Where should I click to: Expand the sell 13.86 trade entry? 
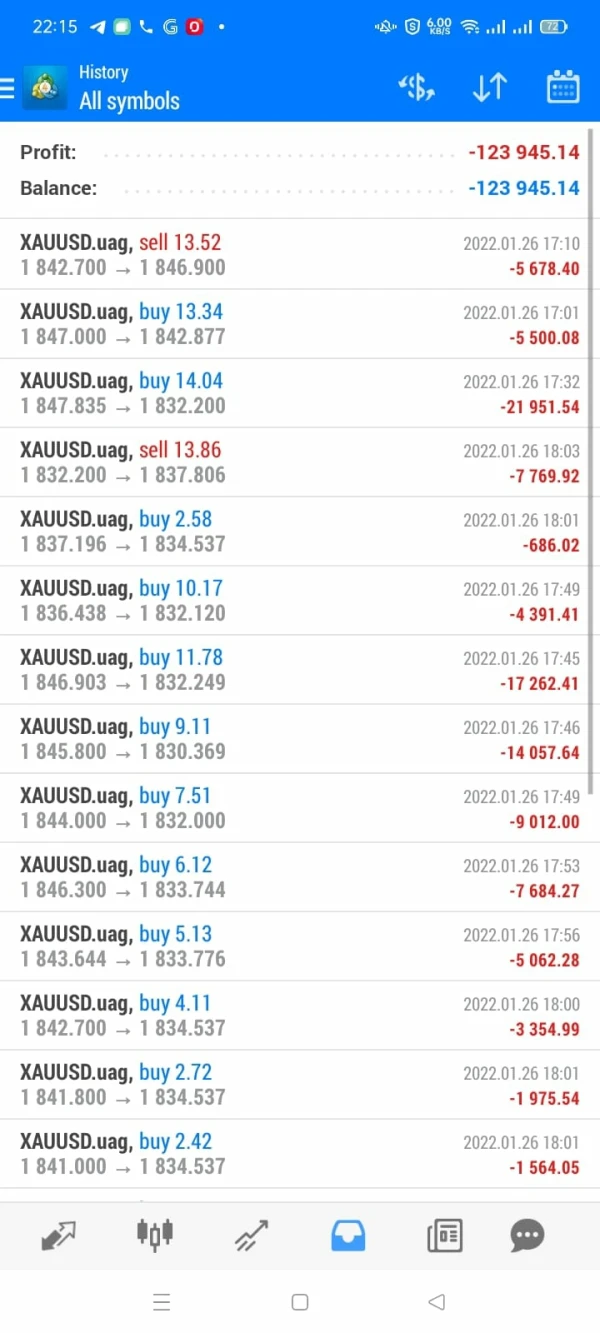tap(299, 462)
